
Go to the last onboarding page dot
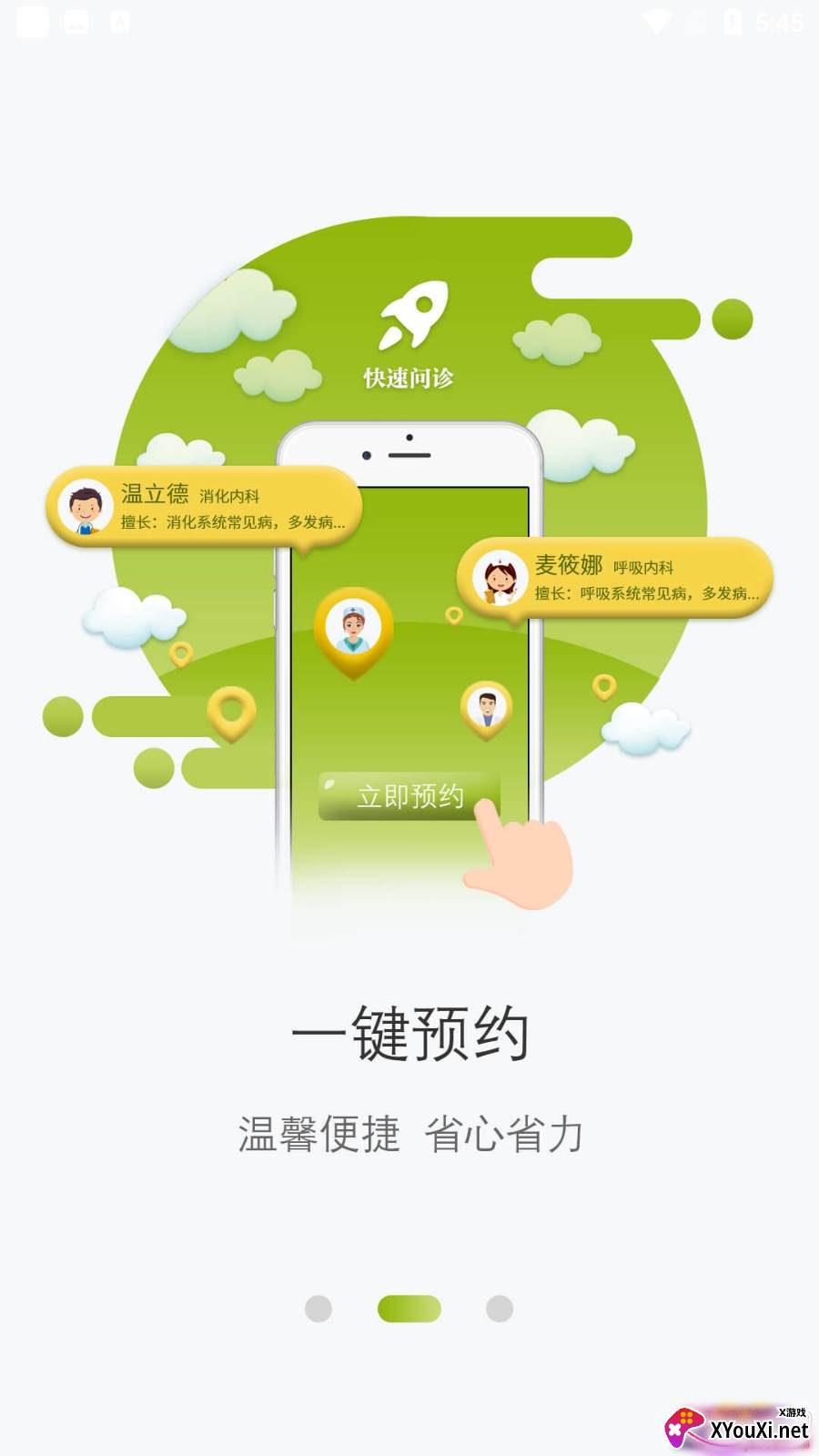(x=500, y=1309)
